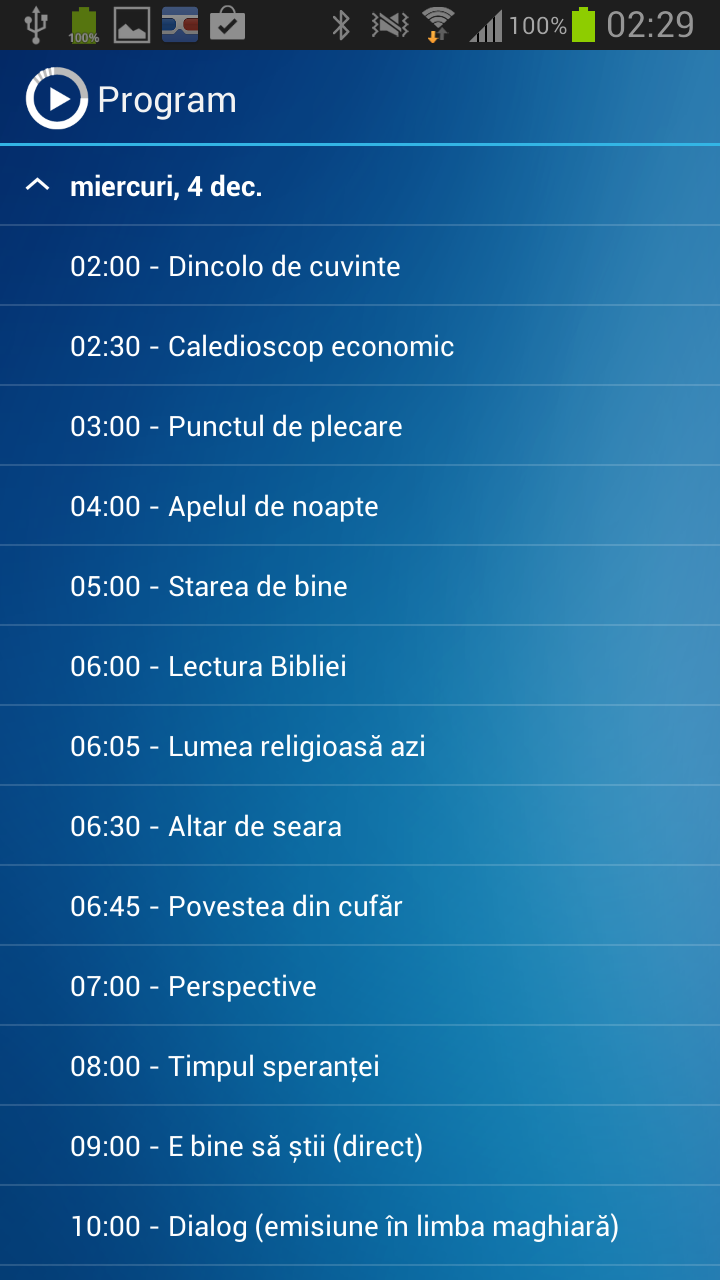Collapse the miercuri, 4 dec. section
The height and width of the screenshot is (1280, 720).
coord(37,186)
